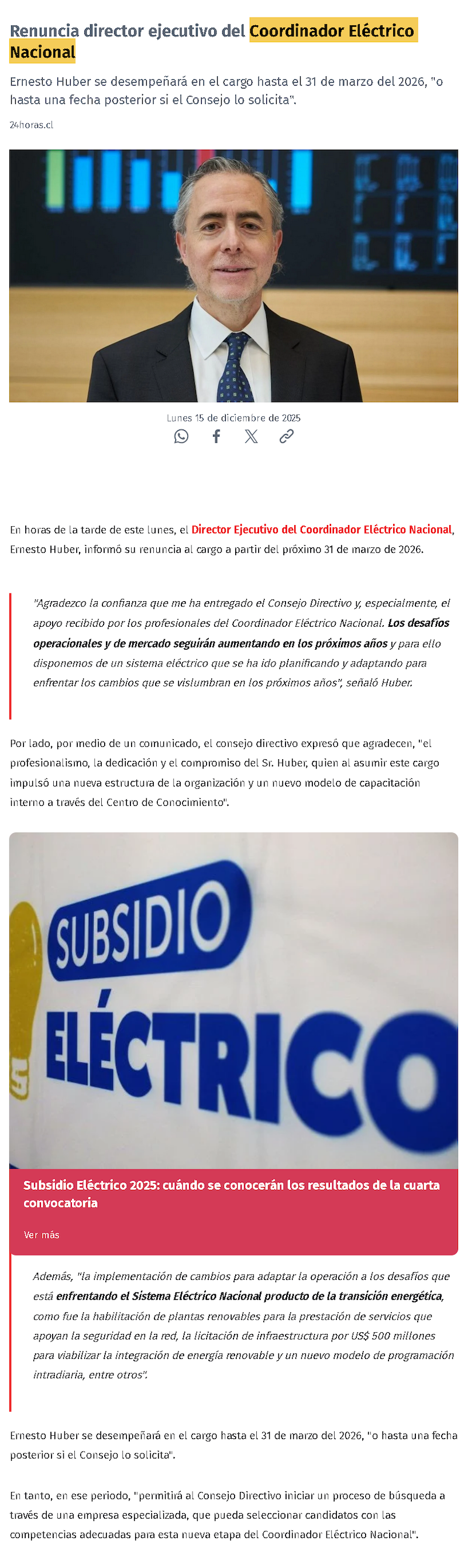Image resolution: width=468 pixels, height=1568 pixels.
Task: Copy the article link
Action: (x=286, y=436)
